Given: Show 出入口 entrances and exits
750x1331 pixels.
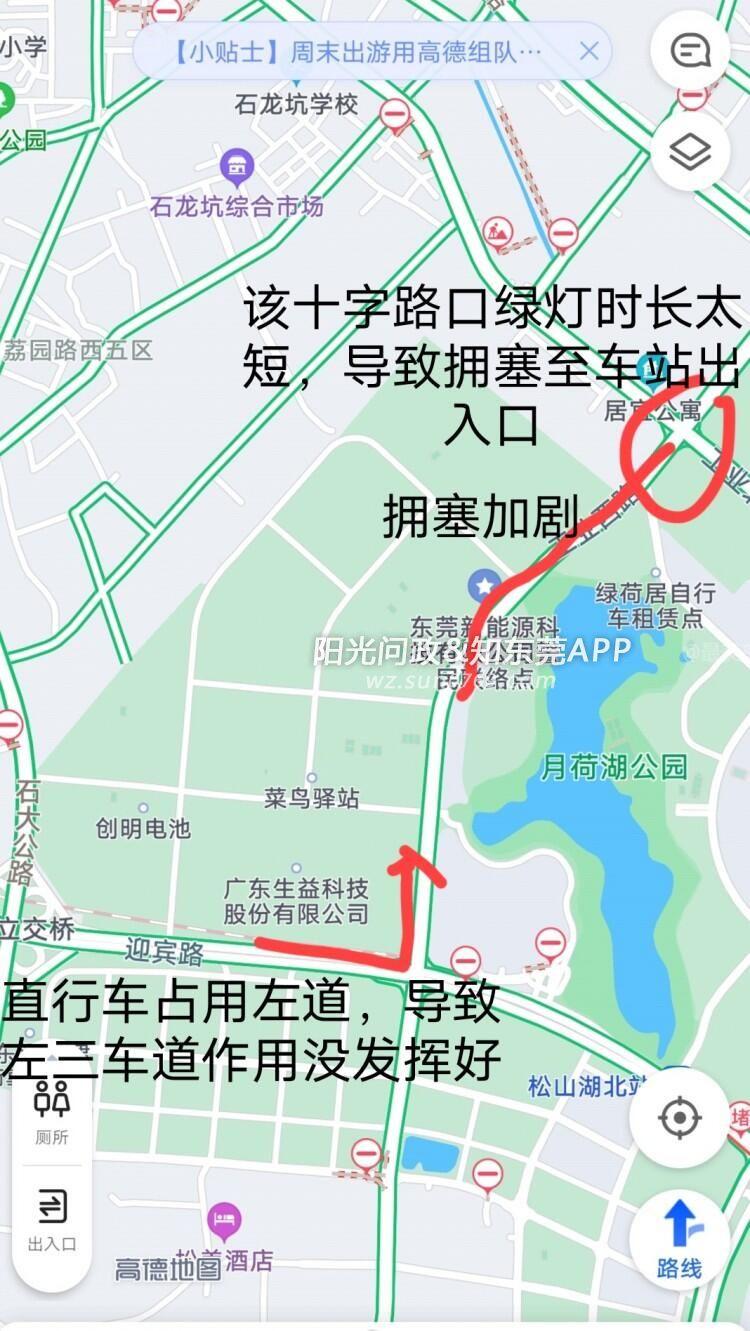Looking at the screenshot, I should point(52,1218).
